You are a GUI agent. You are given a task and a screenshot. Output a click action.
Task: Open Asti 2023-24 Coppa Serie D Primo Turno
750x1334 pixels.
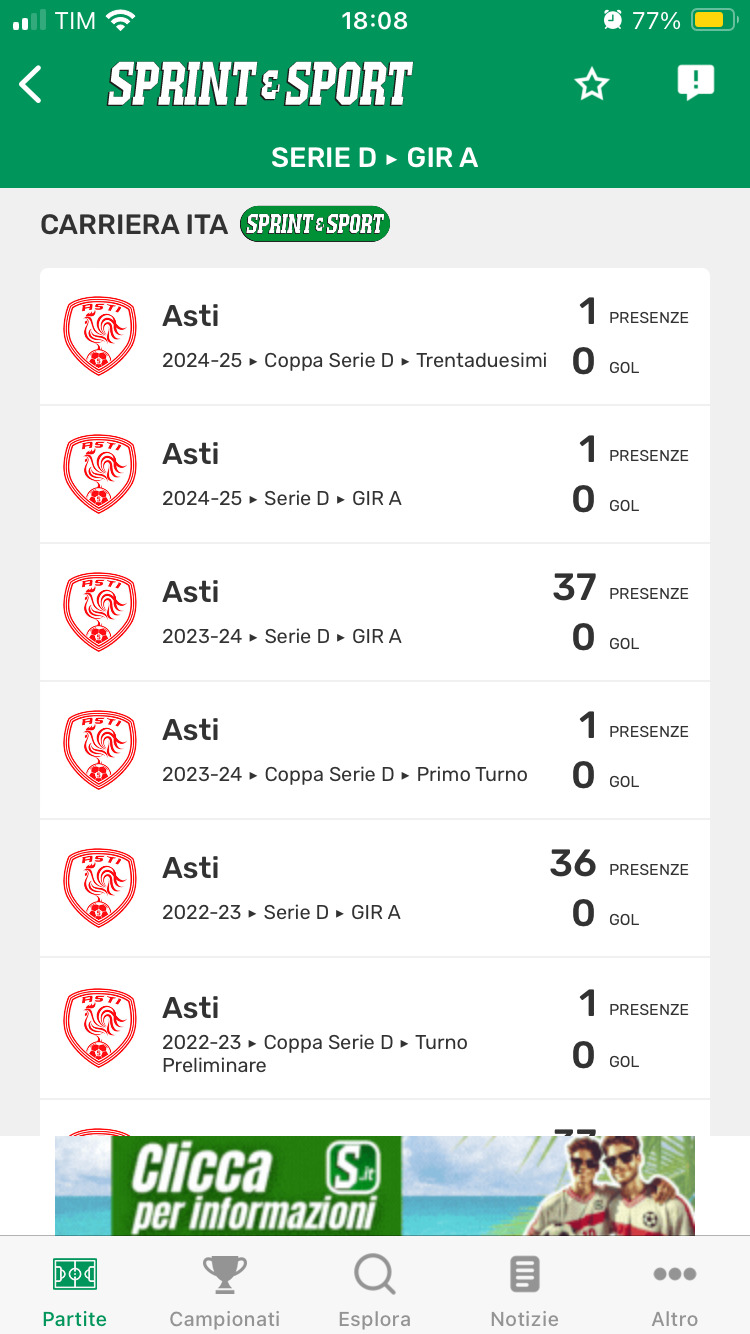375,750
